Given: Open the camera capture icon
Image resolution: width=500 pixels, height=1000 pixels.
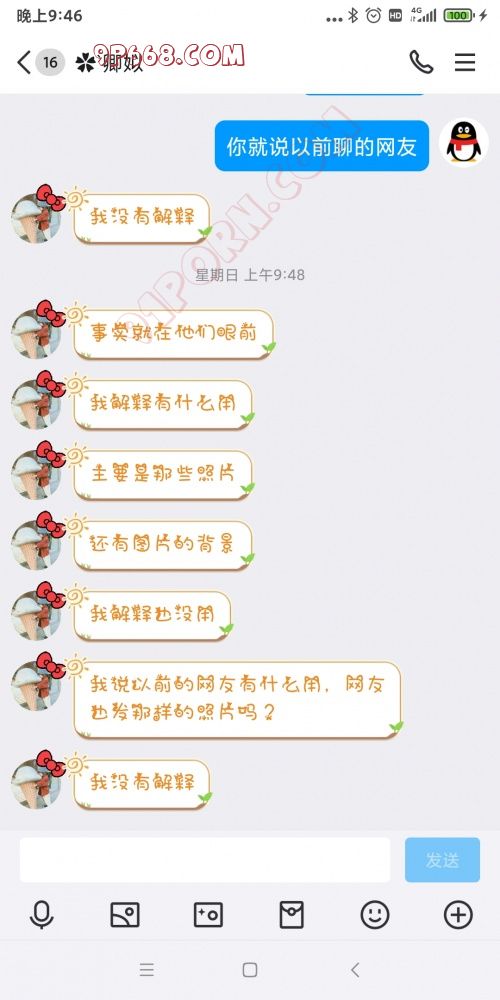Looking at the screenshot, I should point(209,915).
